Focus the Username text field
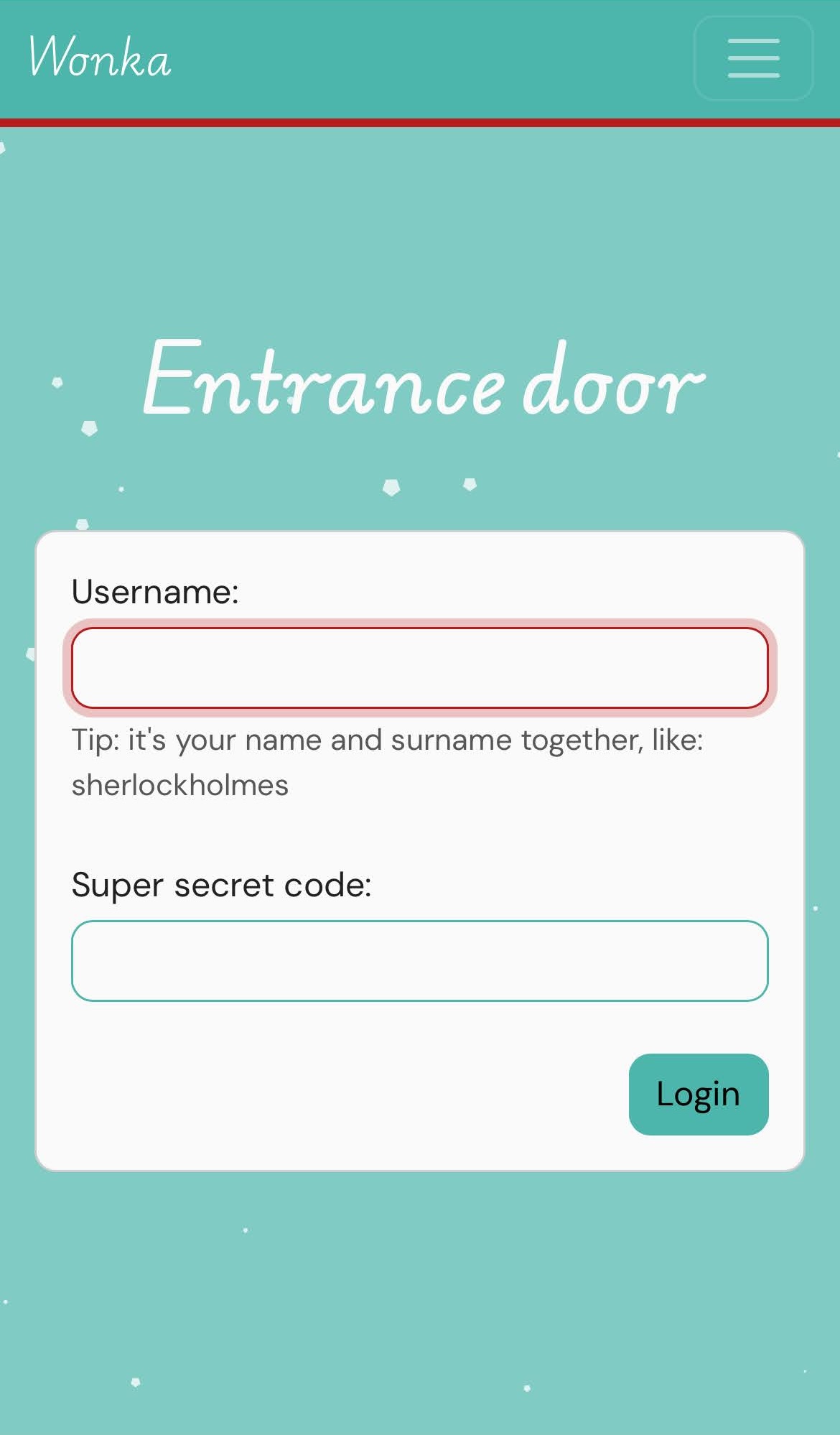Screen dimensions: 840x1435 click(420, 668)
